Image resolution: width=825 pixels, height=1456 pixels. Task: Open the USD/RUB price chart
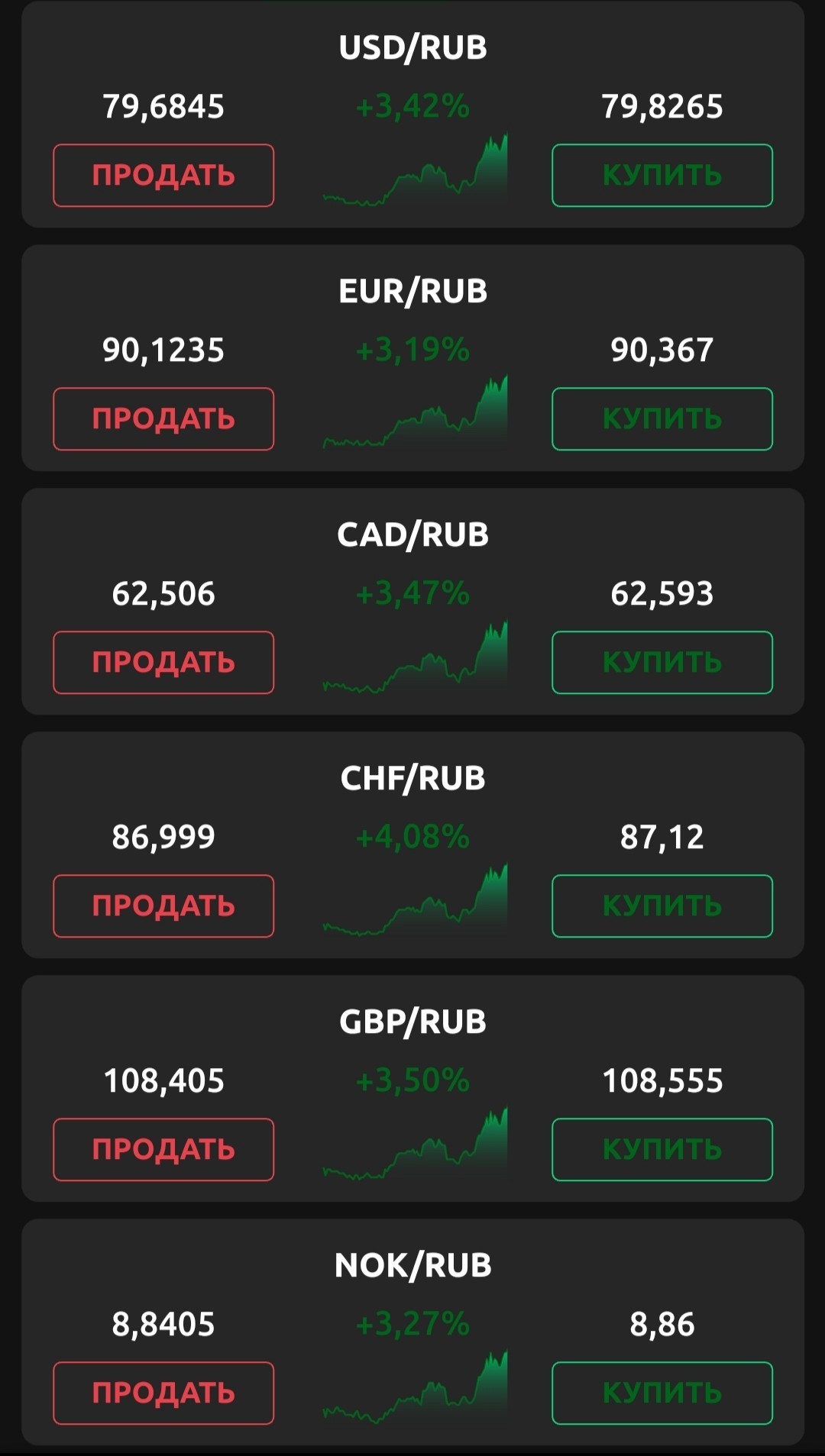click(415, 171)
